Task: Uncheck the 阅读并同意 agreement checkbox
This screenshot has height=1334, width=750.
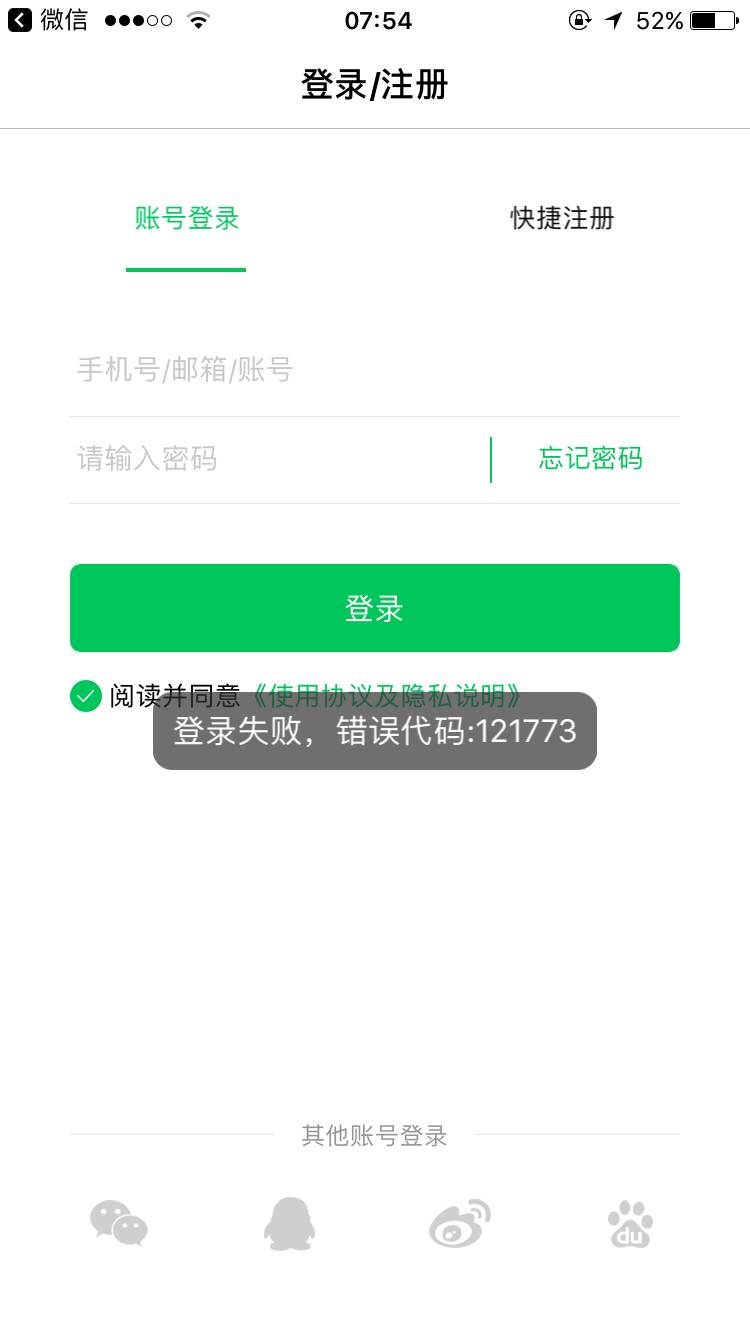Action: click(86, 695)
